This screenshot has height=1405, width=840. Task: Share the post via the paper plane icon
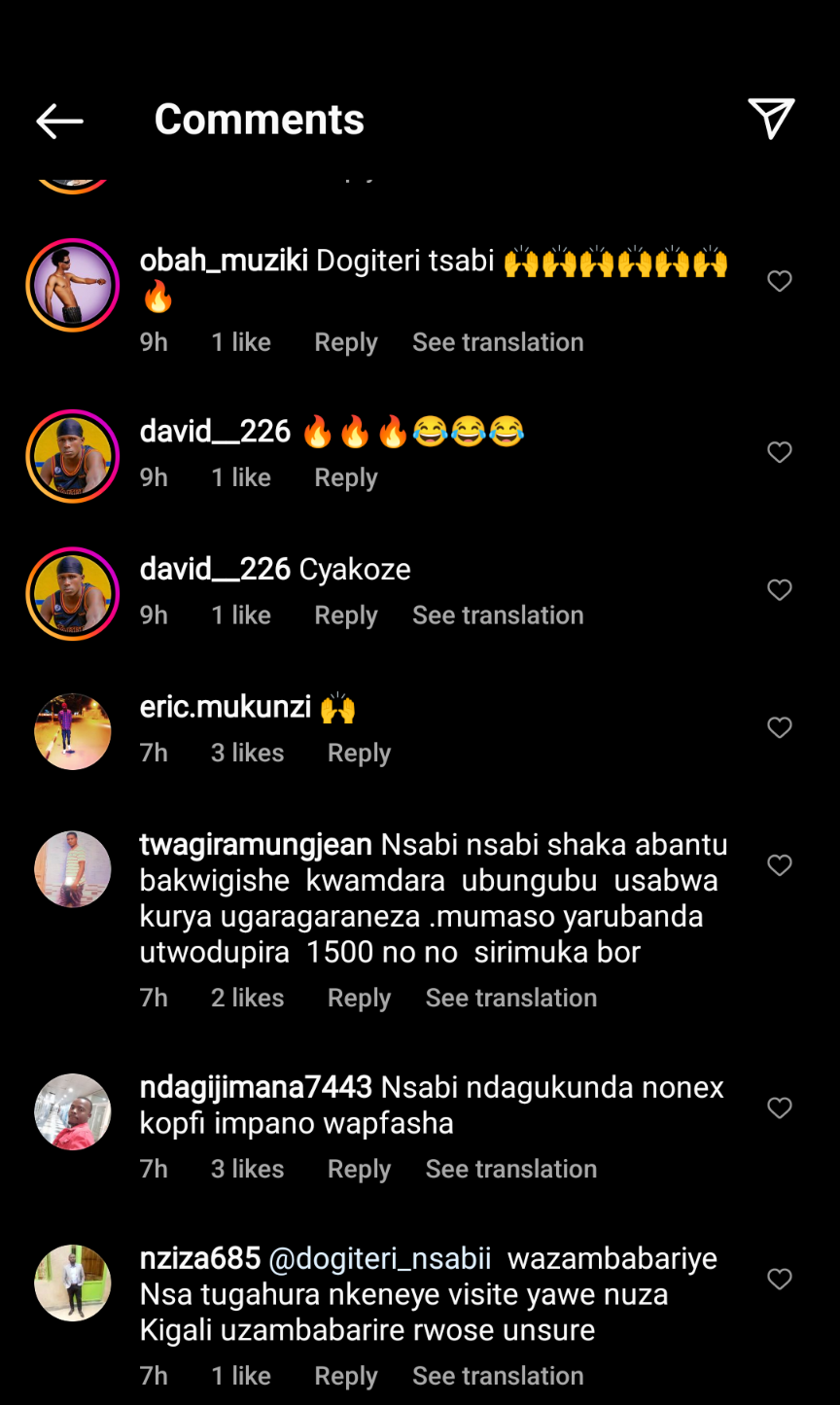pos(771,119)
